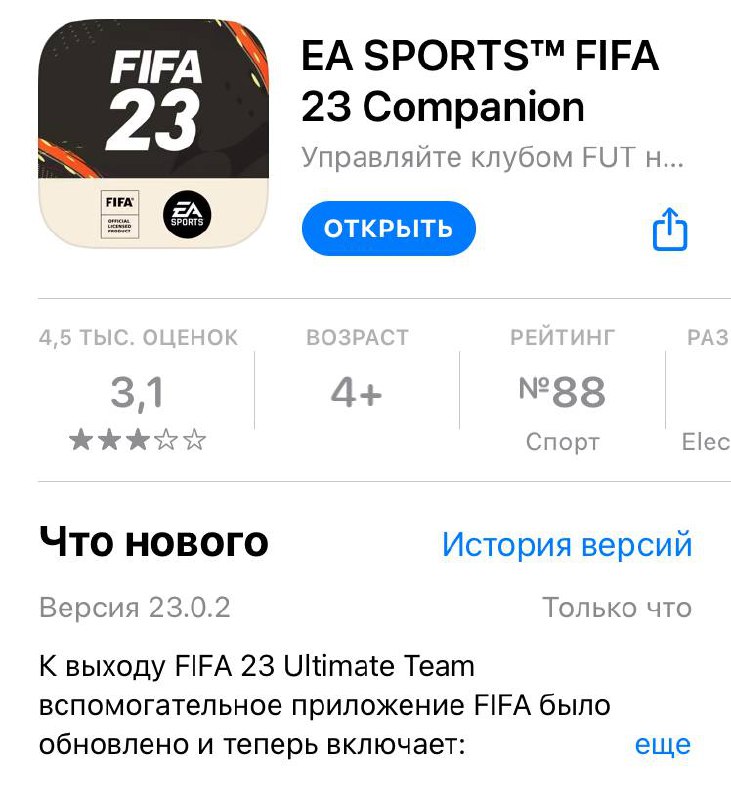This screenshot has width=731, height=800.
Task: Open История версий
Action: (x=567, y=545)
